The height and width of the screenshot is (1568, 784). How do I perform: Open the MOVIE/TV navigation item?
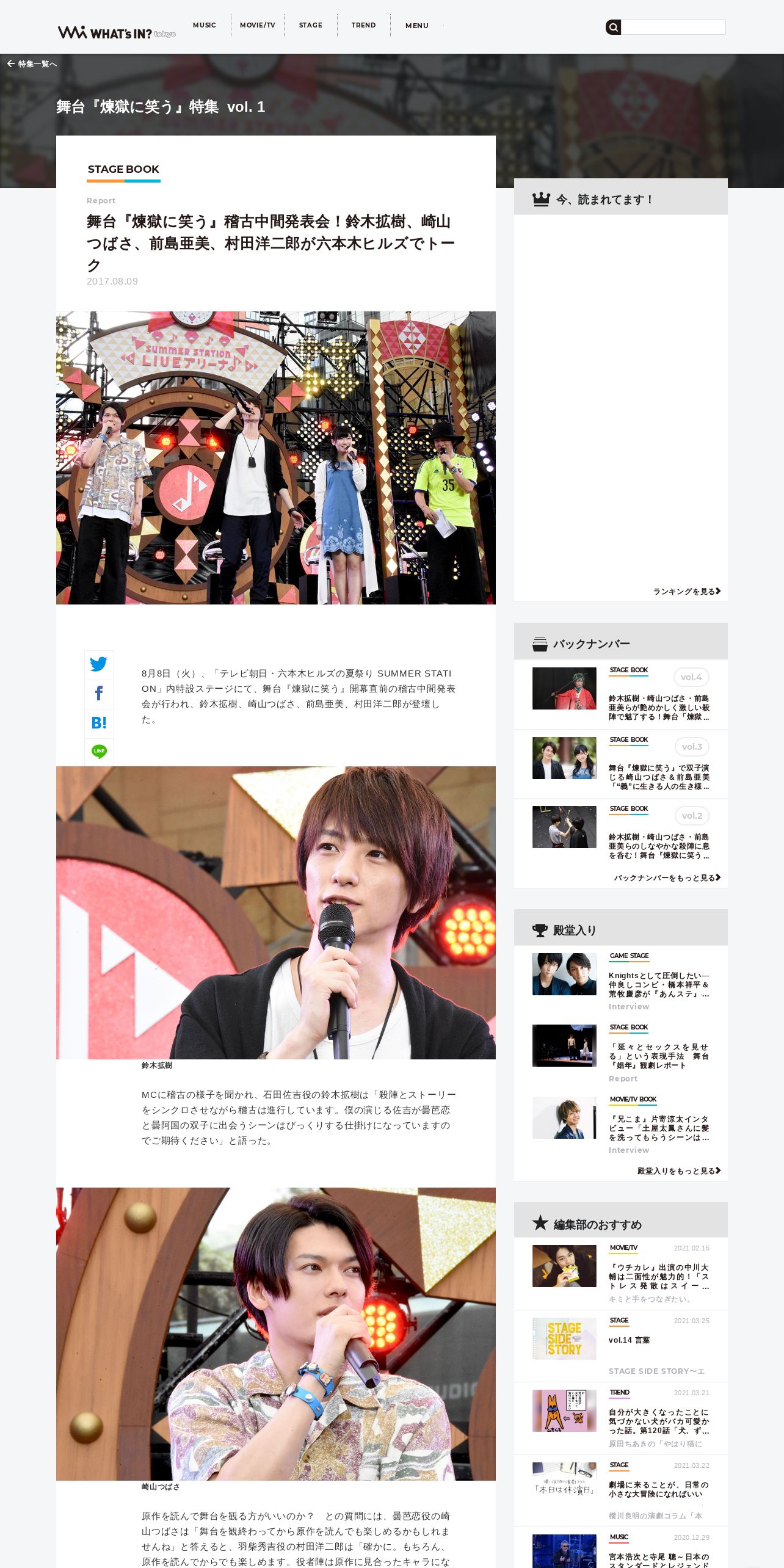pyautogui.click(x=257, y=25)
